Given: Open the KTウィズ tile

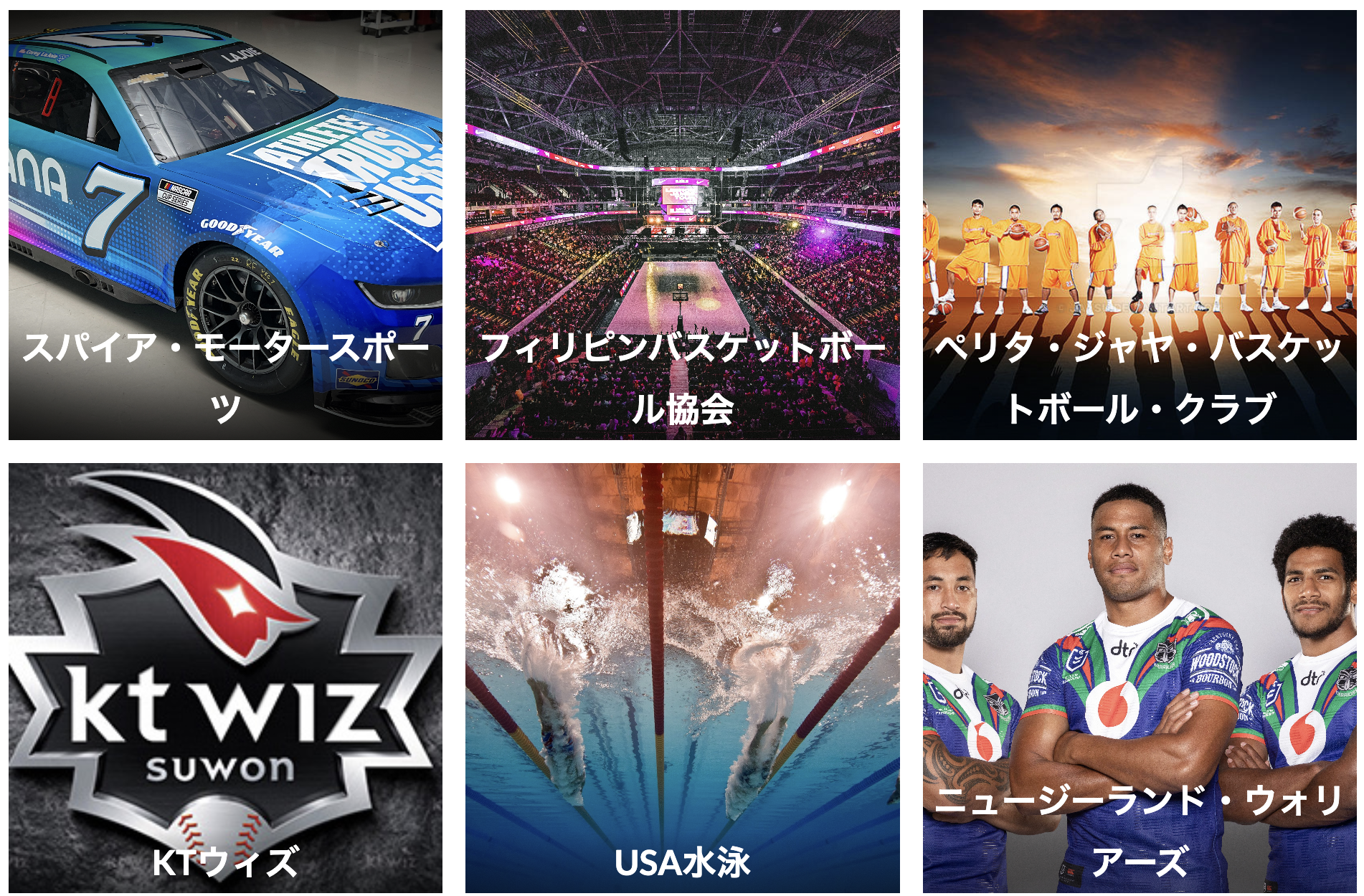Looking at the screenshot, I should [225, 677].
